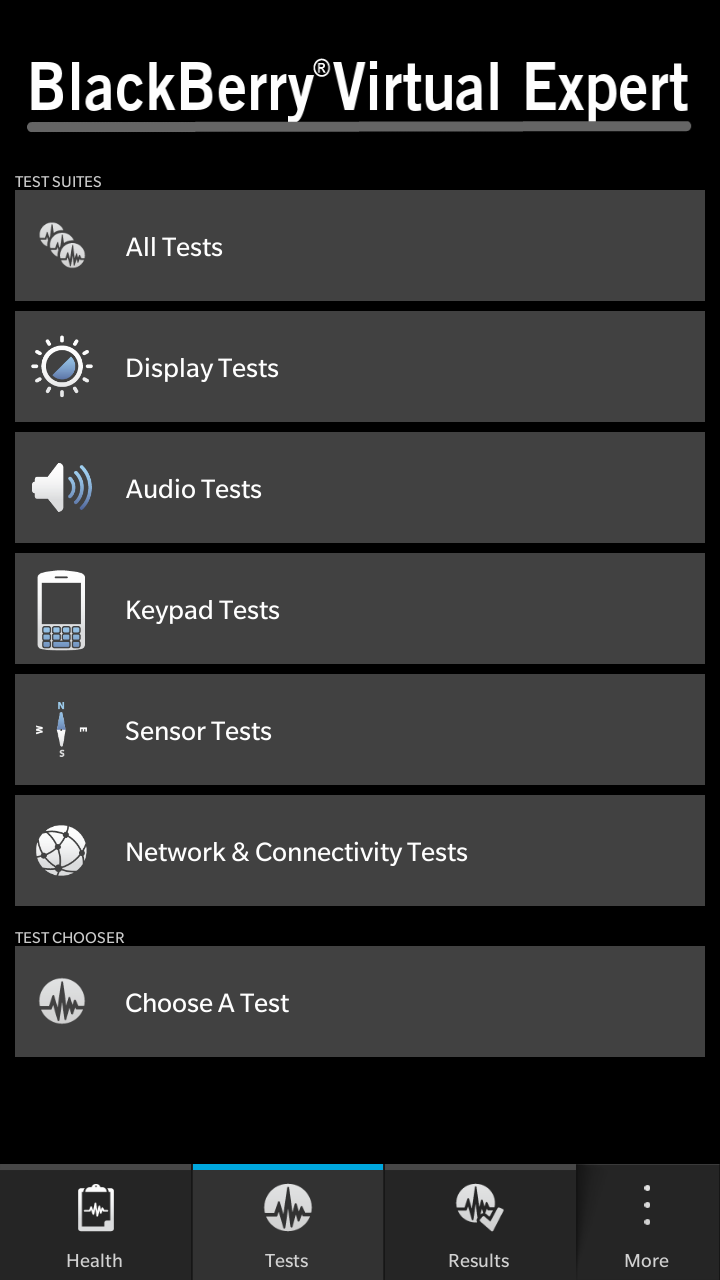
Task: Run the All Tests suite
Action: [360, 246]
